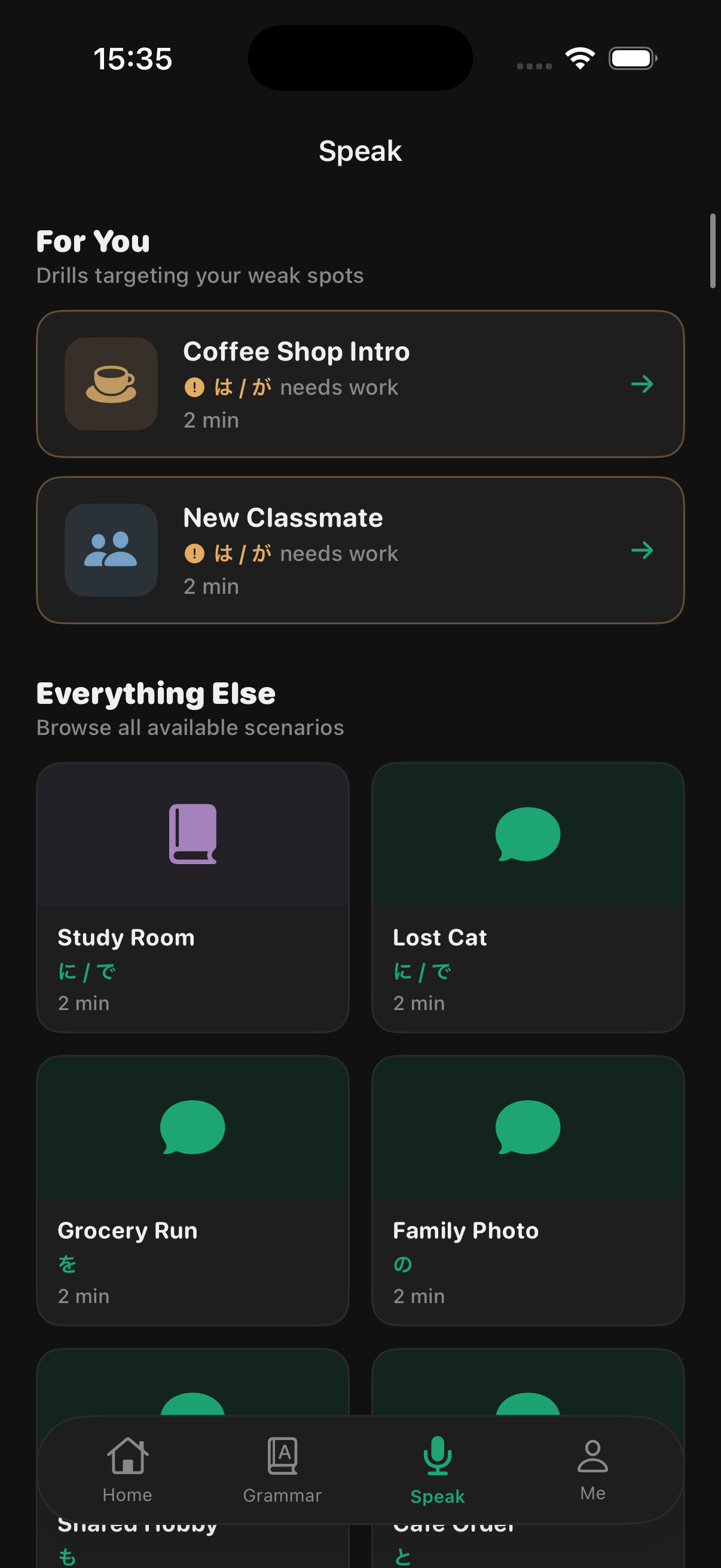
Task: Switch to the Home tab
Action: 127,1469
